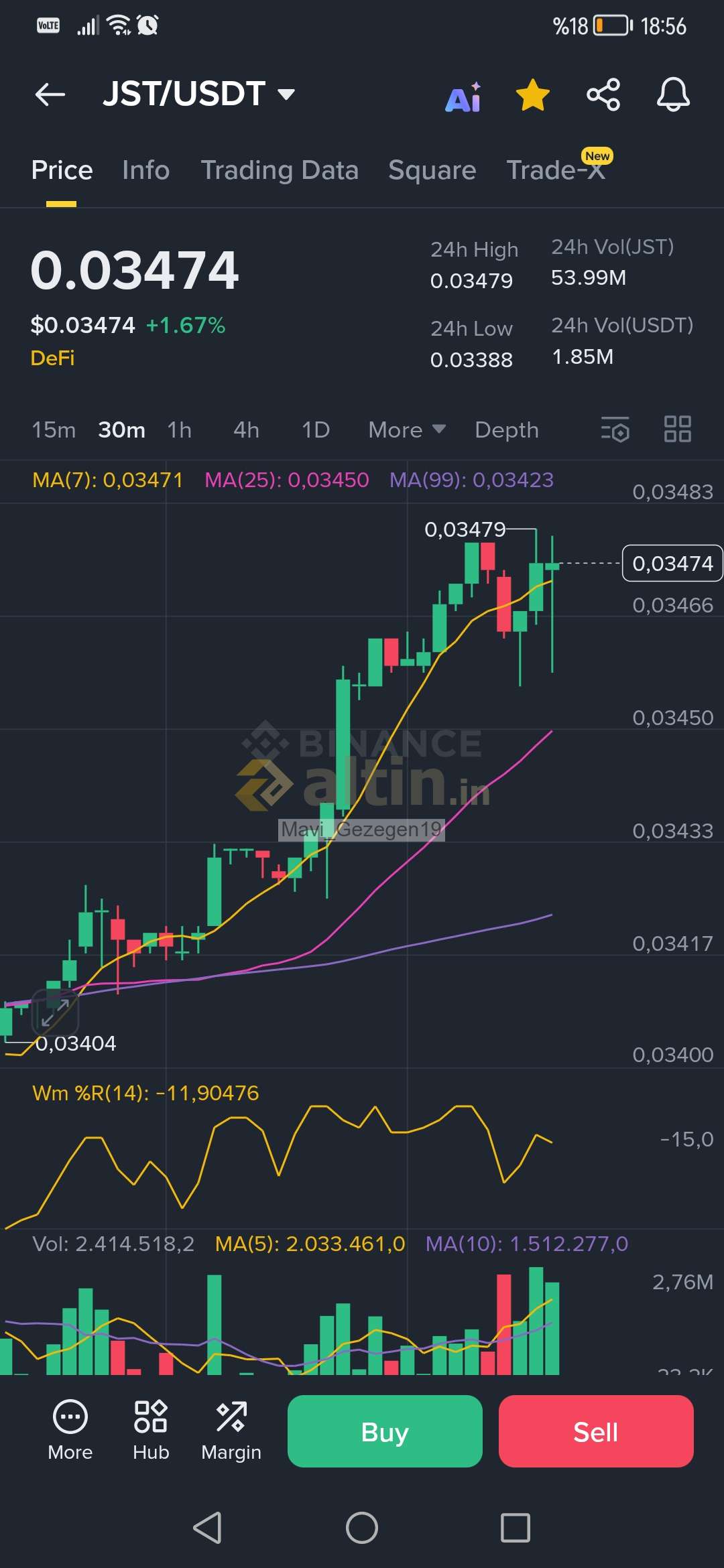
Task: Open the JST/USDT pair dropdown
Action: coord(199,94)
